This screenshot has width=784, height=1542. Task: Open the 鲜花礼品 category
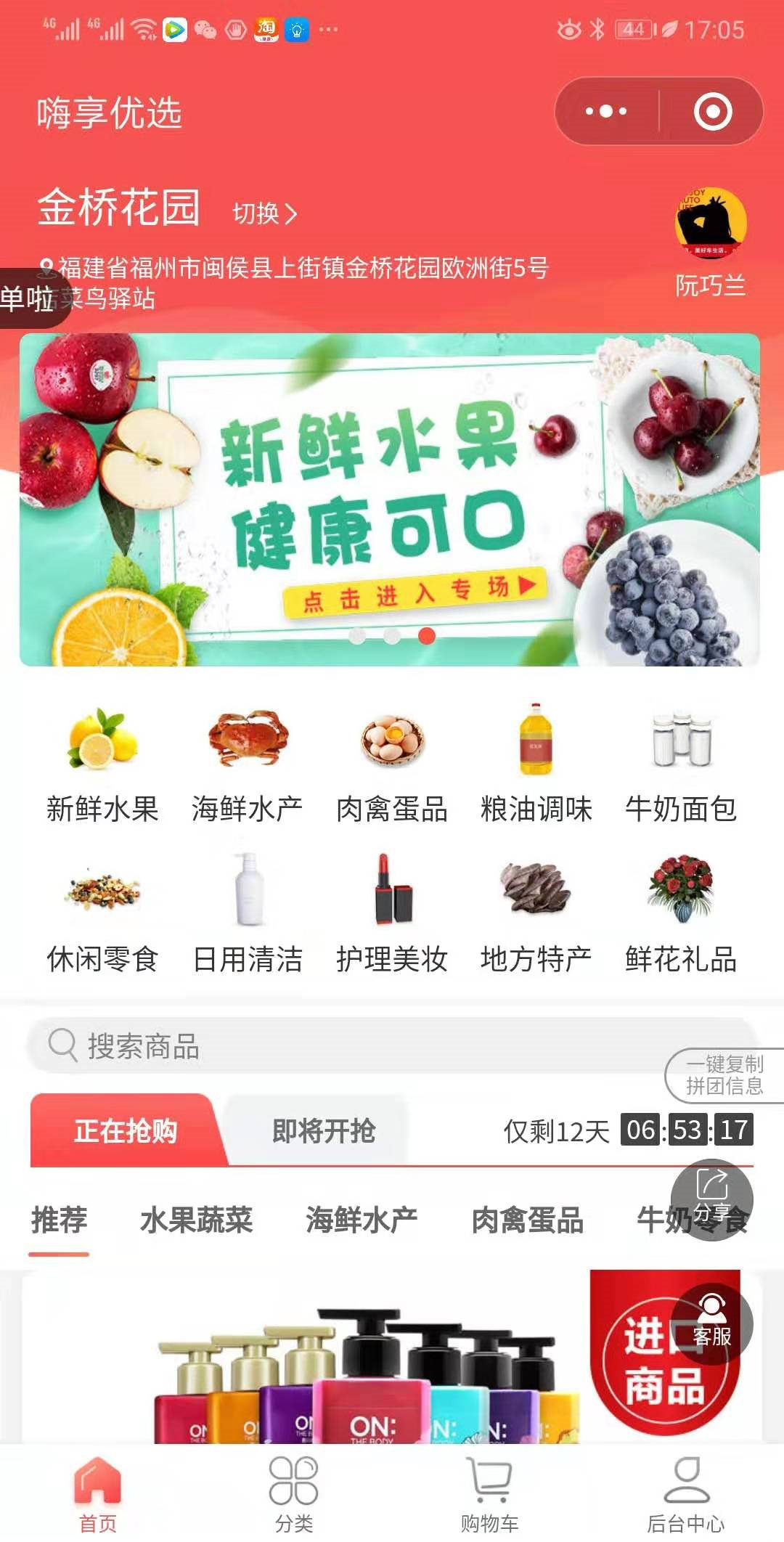tap(681, 916)
